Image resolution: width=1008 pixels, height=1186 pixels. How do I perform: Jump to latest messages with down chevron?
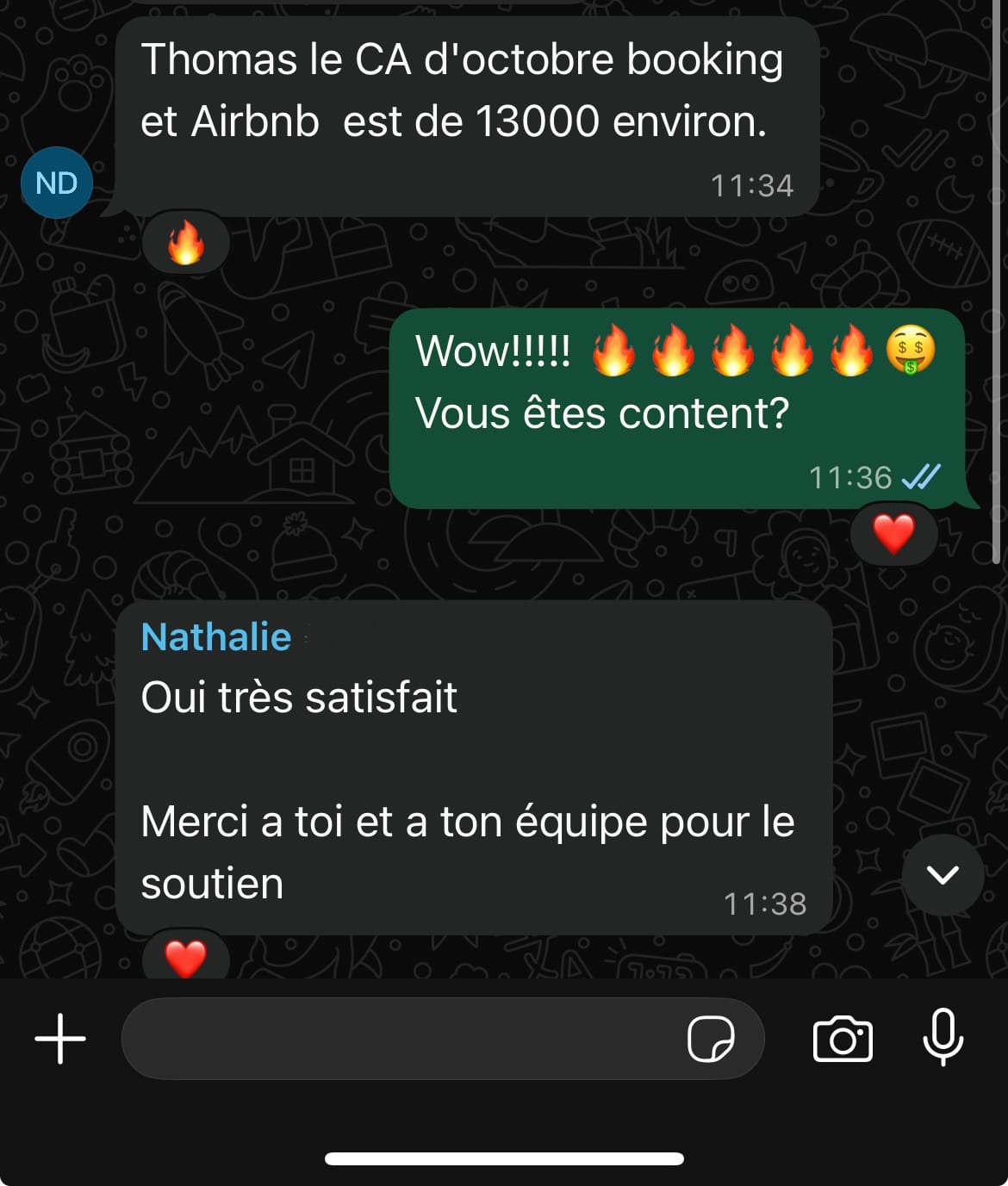[x=943, y=875]
